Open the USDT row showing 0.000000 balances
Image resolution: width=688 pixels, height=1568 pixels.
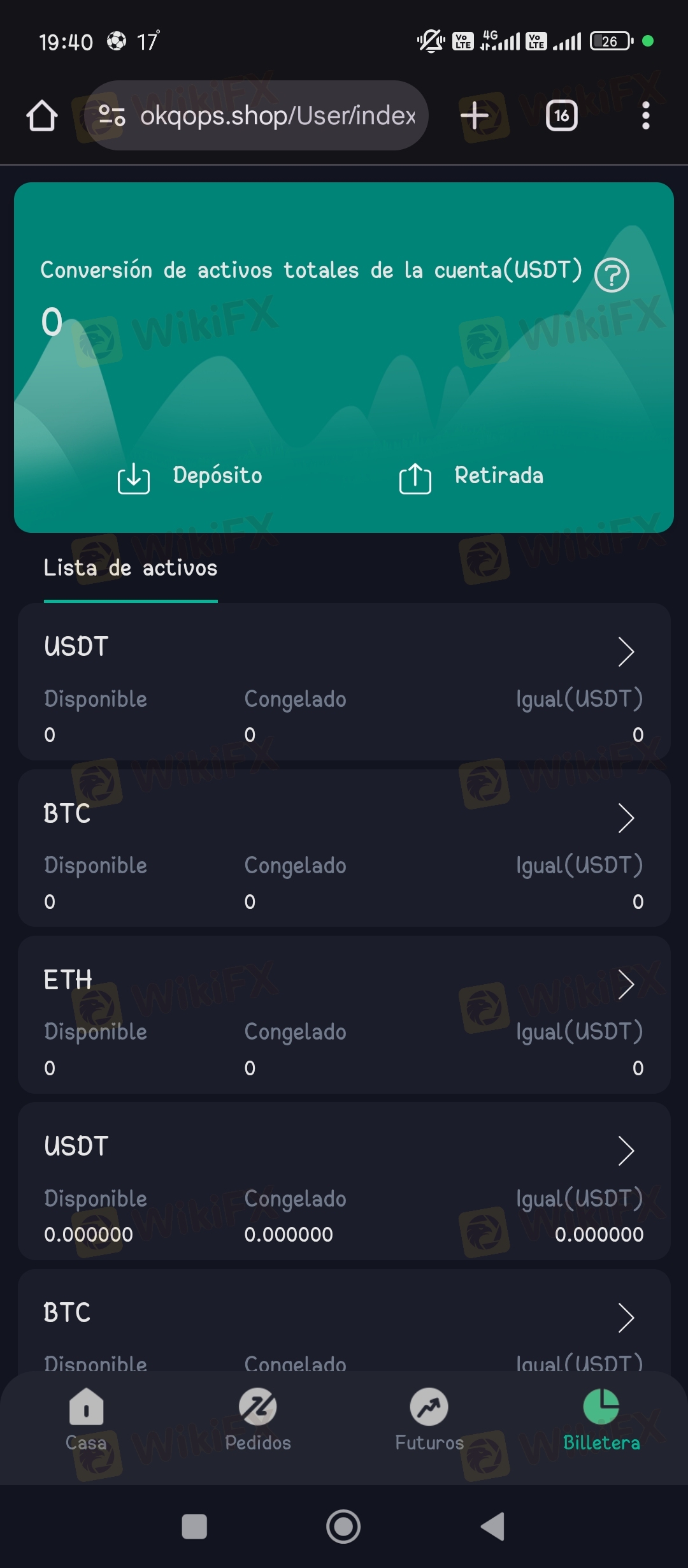coord(344,1181)
